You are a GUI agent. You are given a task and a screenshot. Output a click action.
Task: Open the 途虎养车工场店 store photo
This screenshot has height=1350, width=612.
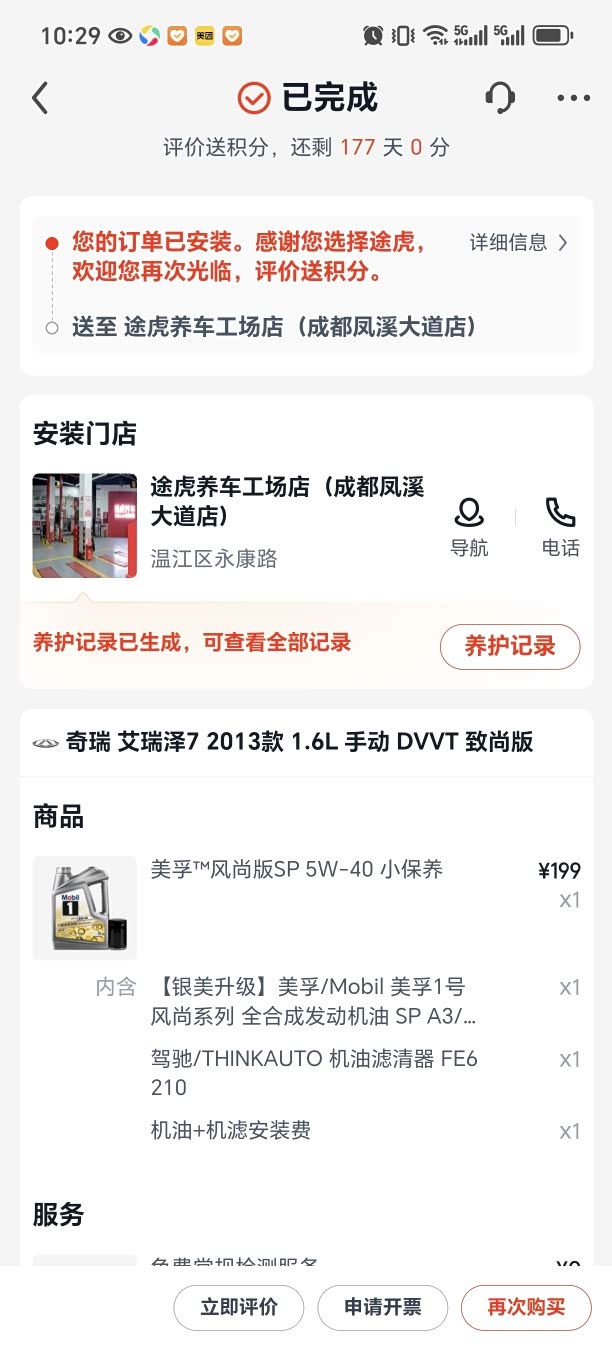[85, 526]
